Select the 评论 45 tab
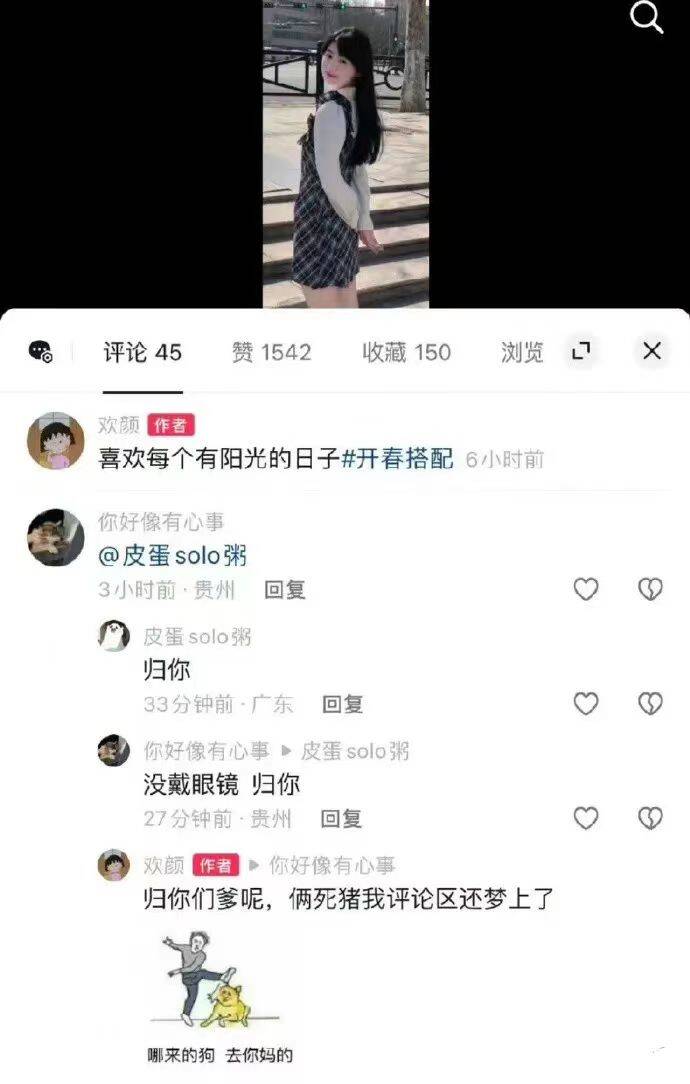This screenshot has width=690, height=1084. coord(142,352)
